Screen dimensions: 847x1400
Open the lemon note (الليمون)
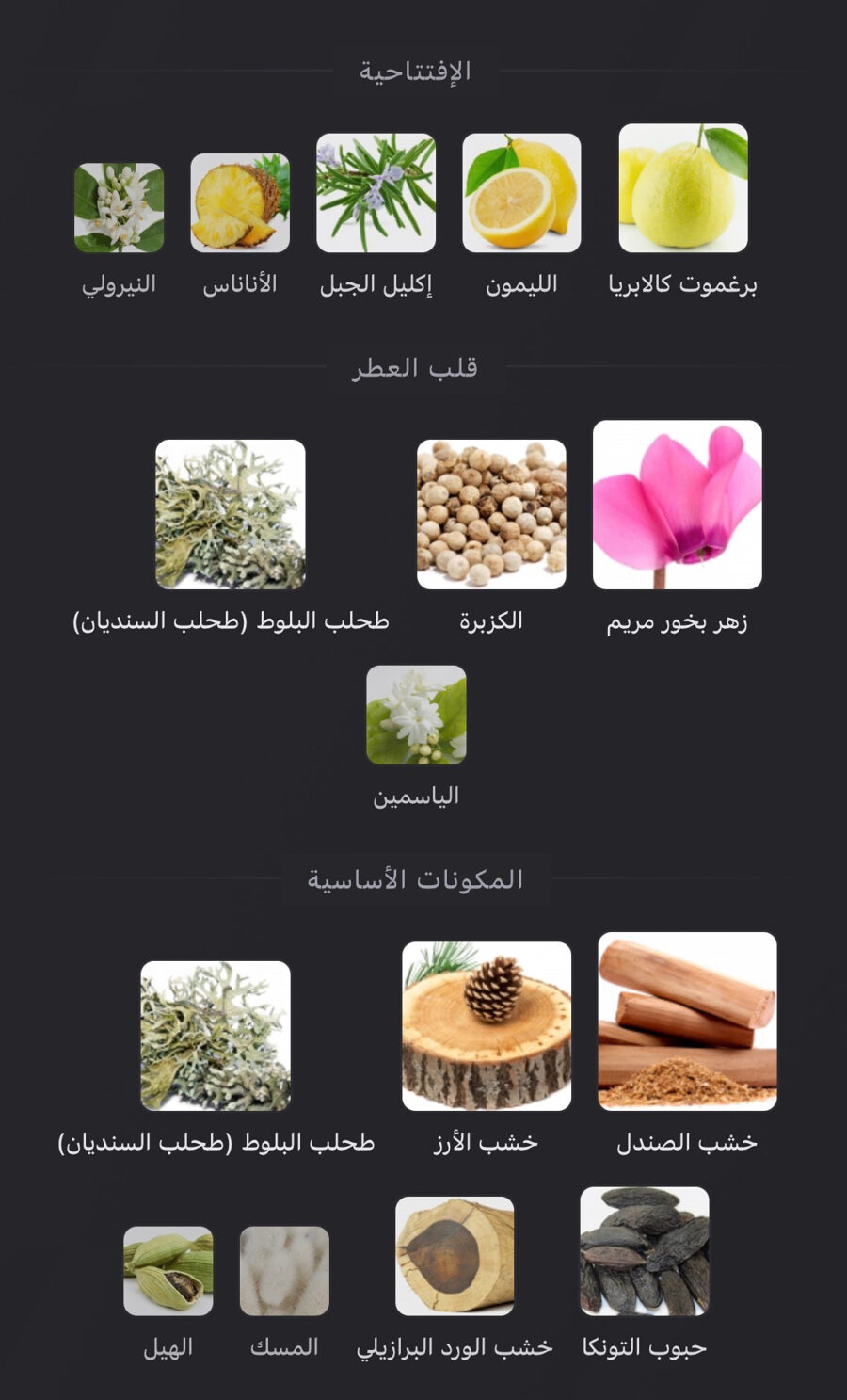(521, 193)
